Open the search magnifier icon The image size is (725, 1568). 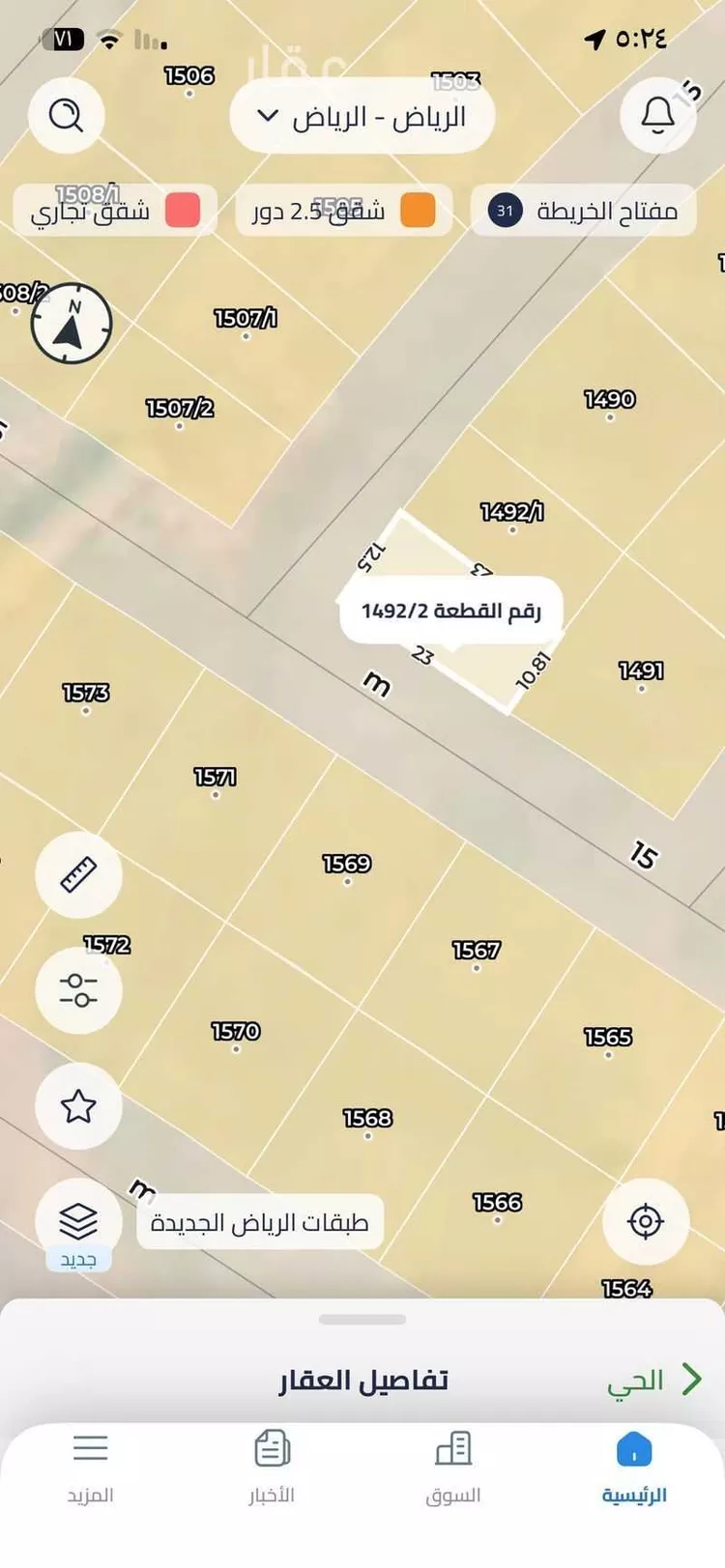coord(66,116)
